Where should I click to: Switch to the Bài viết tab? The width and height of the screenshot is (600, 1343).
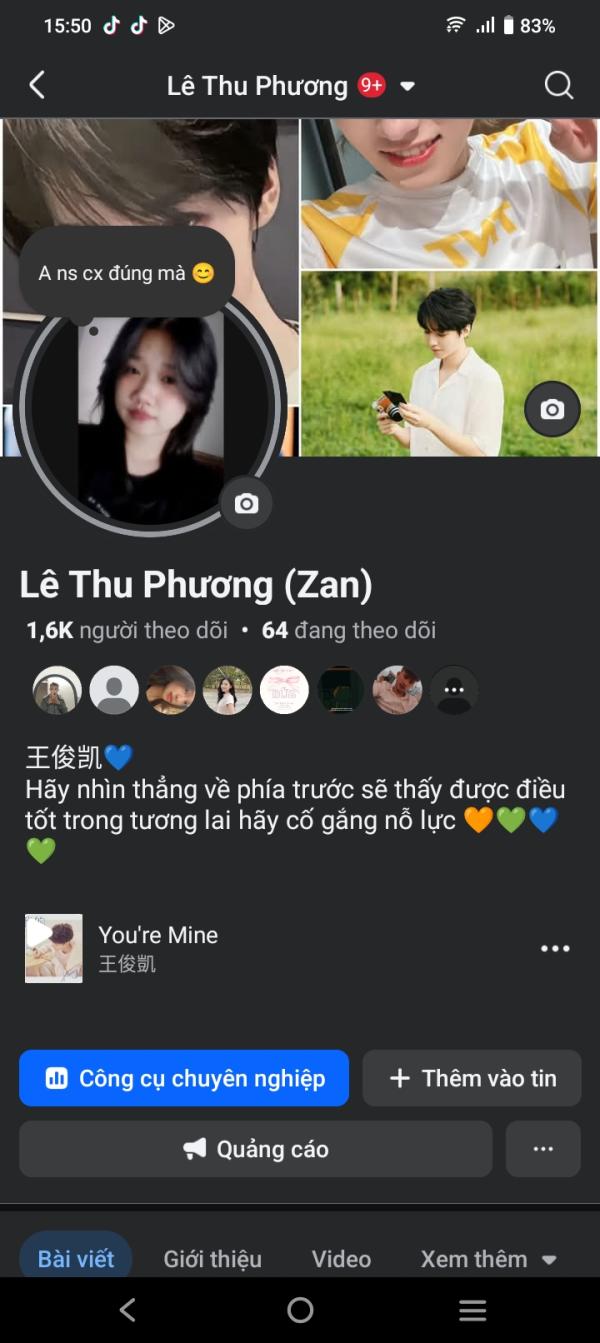click(x=76, y=1259)
